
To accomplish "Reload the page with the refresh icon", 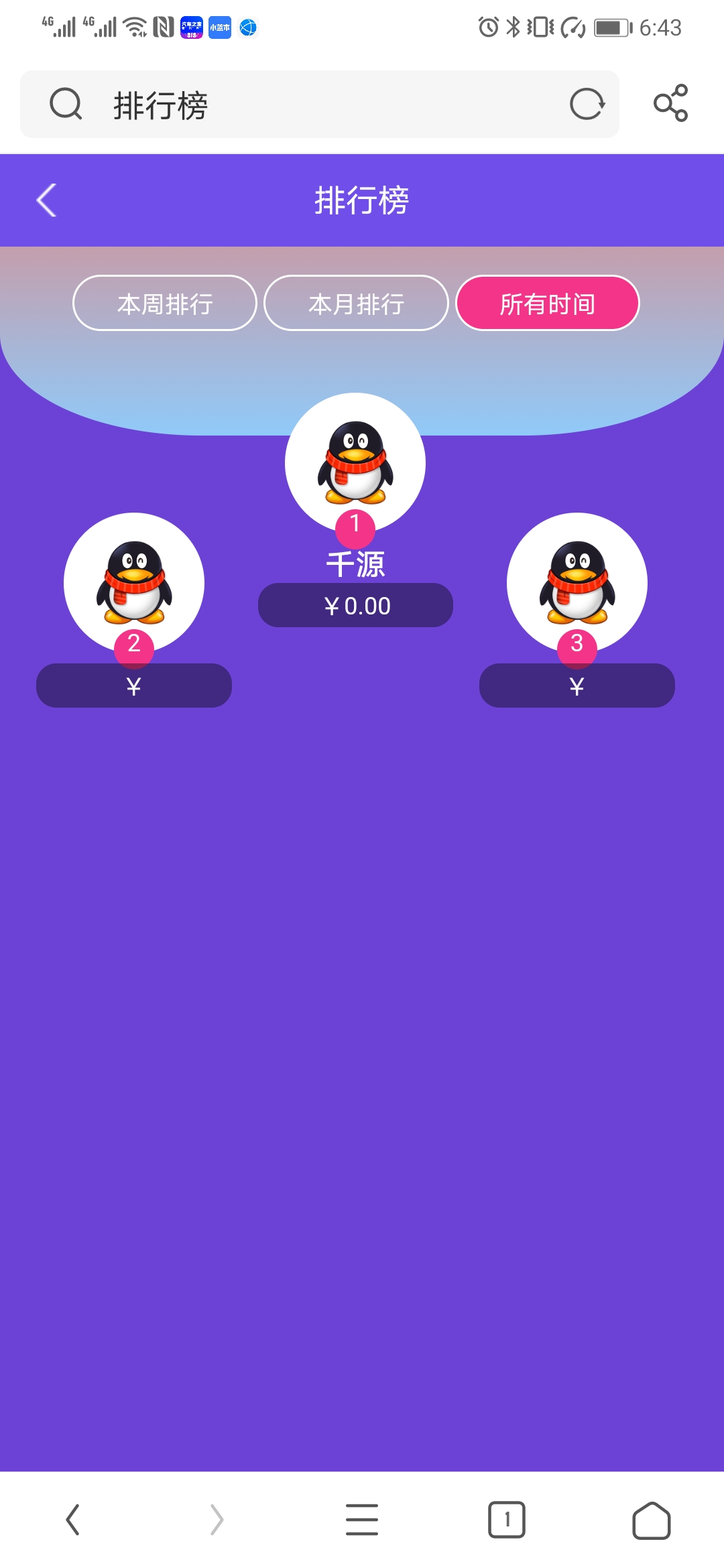I will point(587,105).
